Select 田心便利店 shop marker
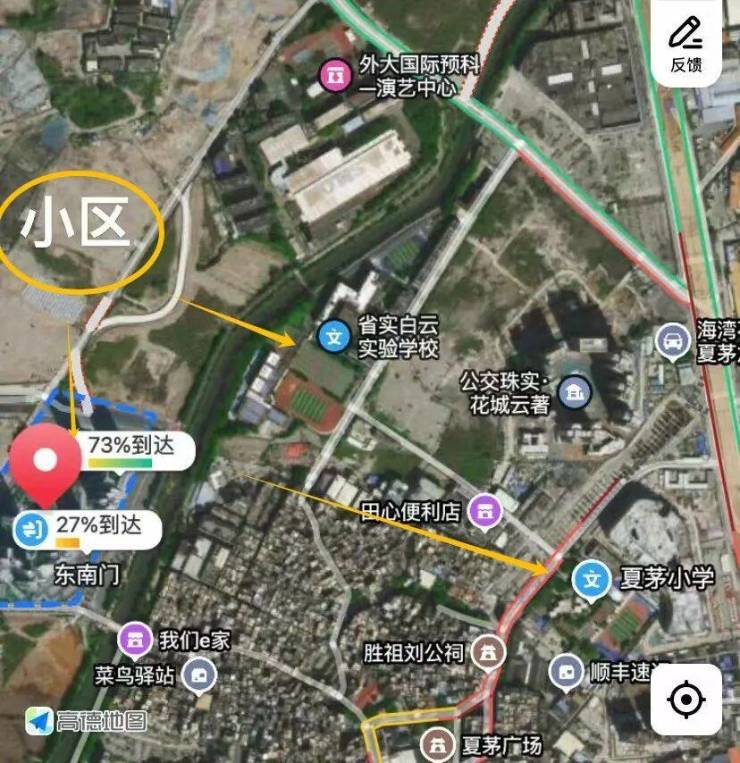 tap(484, 512)
